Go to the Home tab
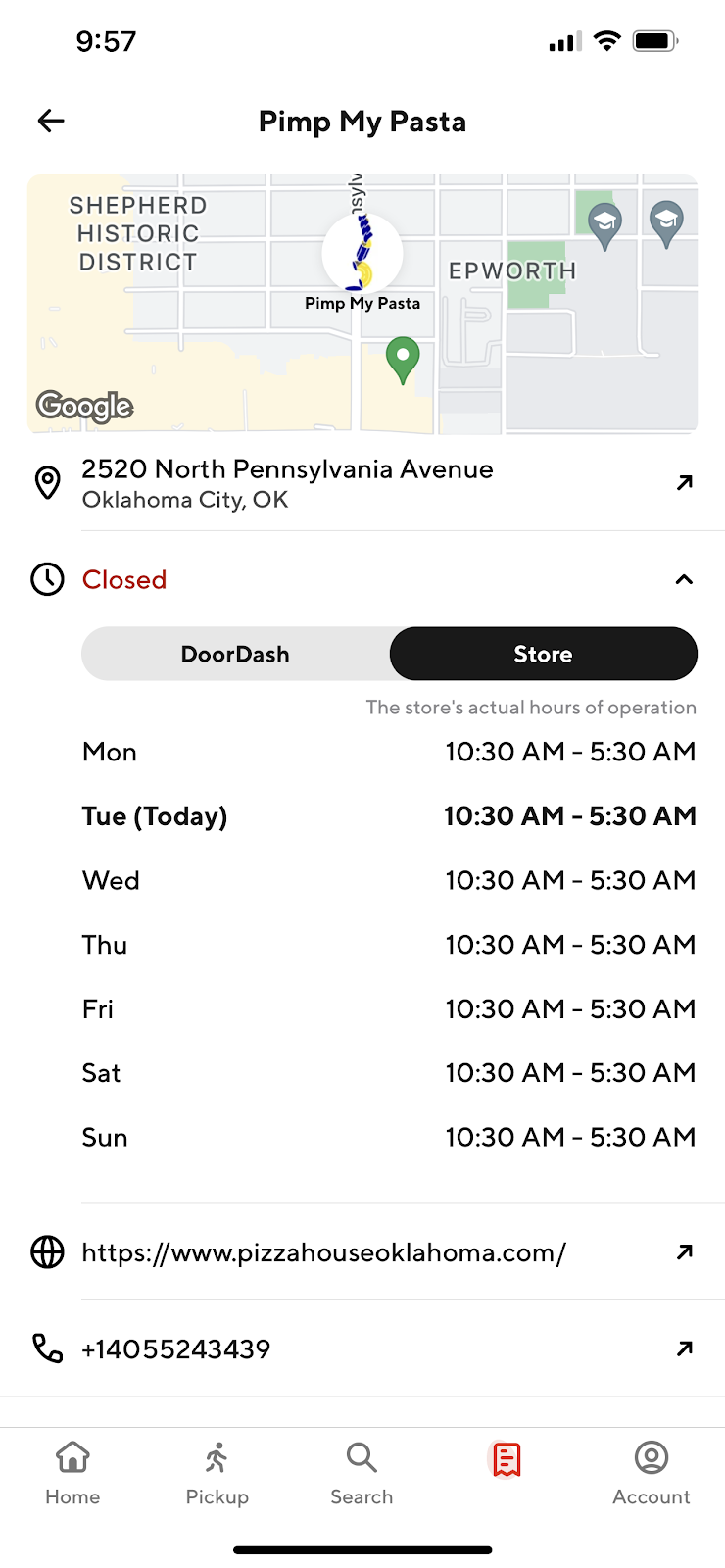This screenshot has height=1568, width=725. (72, 1472)
